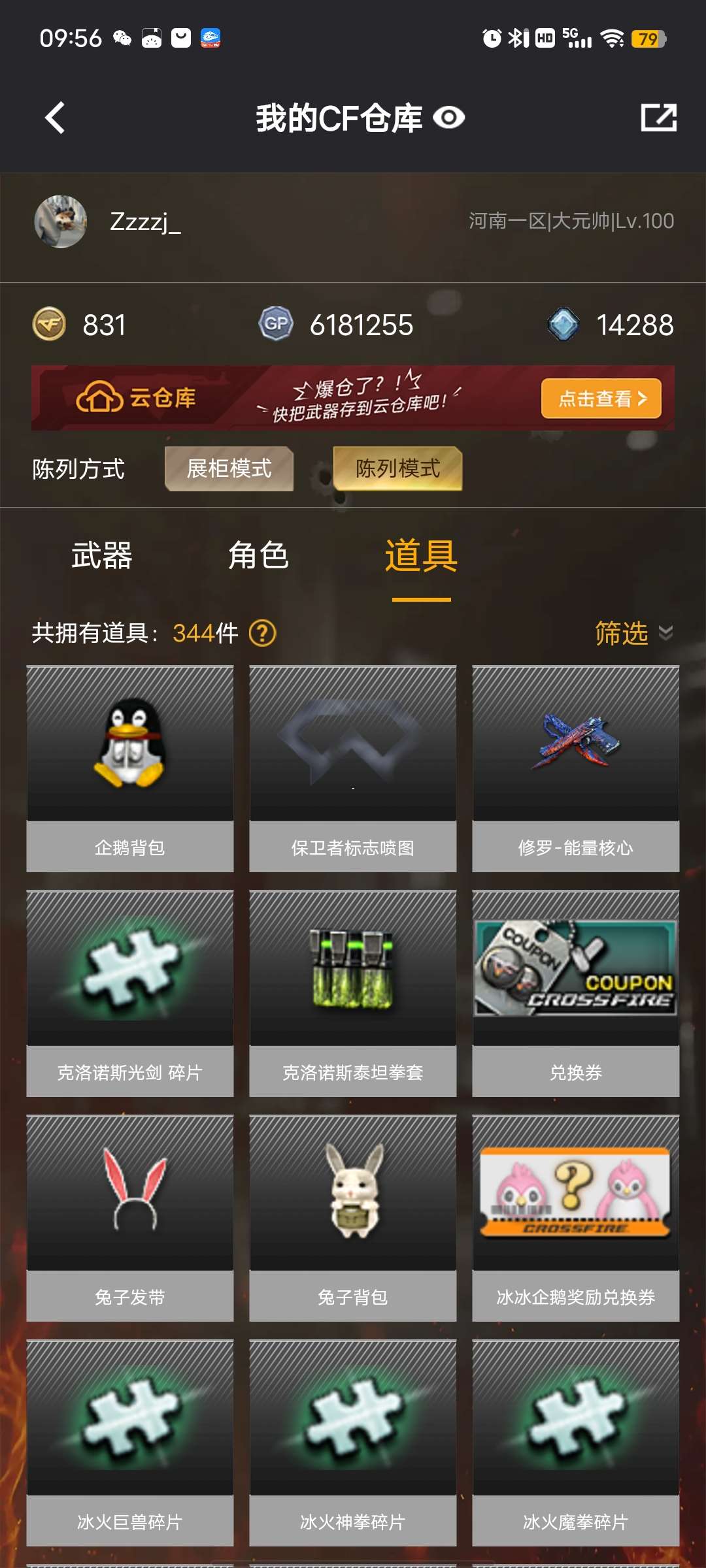This screenshot has width=706, height=1568.
Task: Switch to the 角色 tab
Action: pyautogui.click(x=258, y=556)
